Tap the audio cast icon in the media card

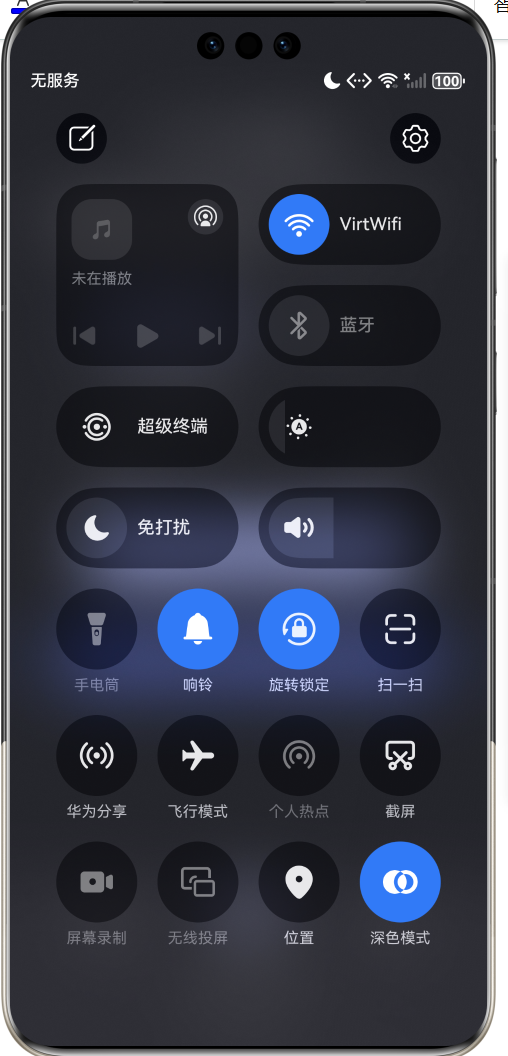[205, 217]
